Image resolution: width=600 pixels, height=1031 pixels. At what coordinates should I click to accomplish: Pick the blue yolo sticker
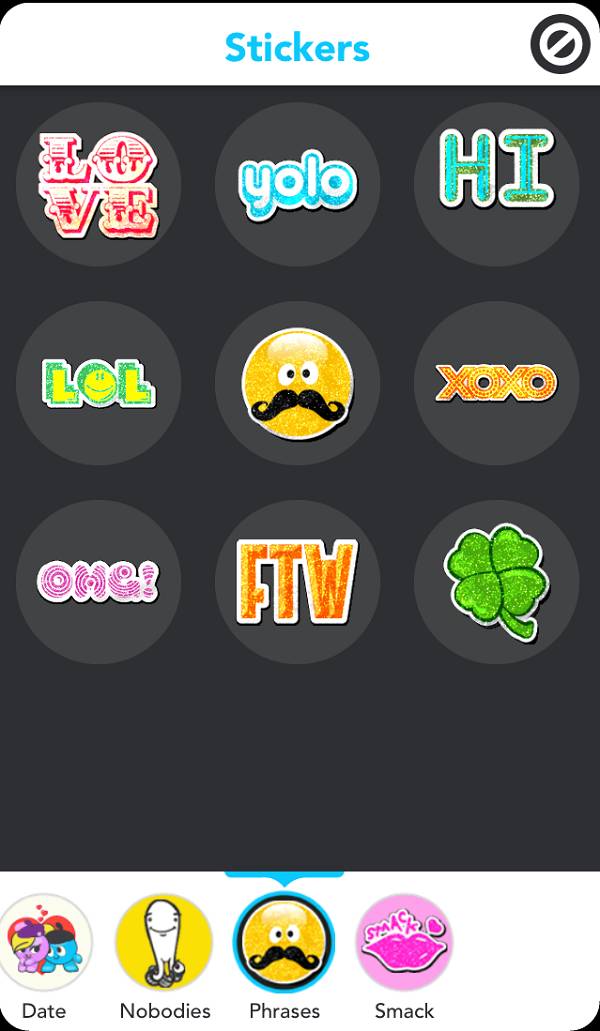(x=297, y=184)
